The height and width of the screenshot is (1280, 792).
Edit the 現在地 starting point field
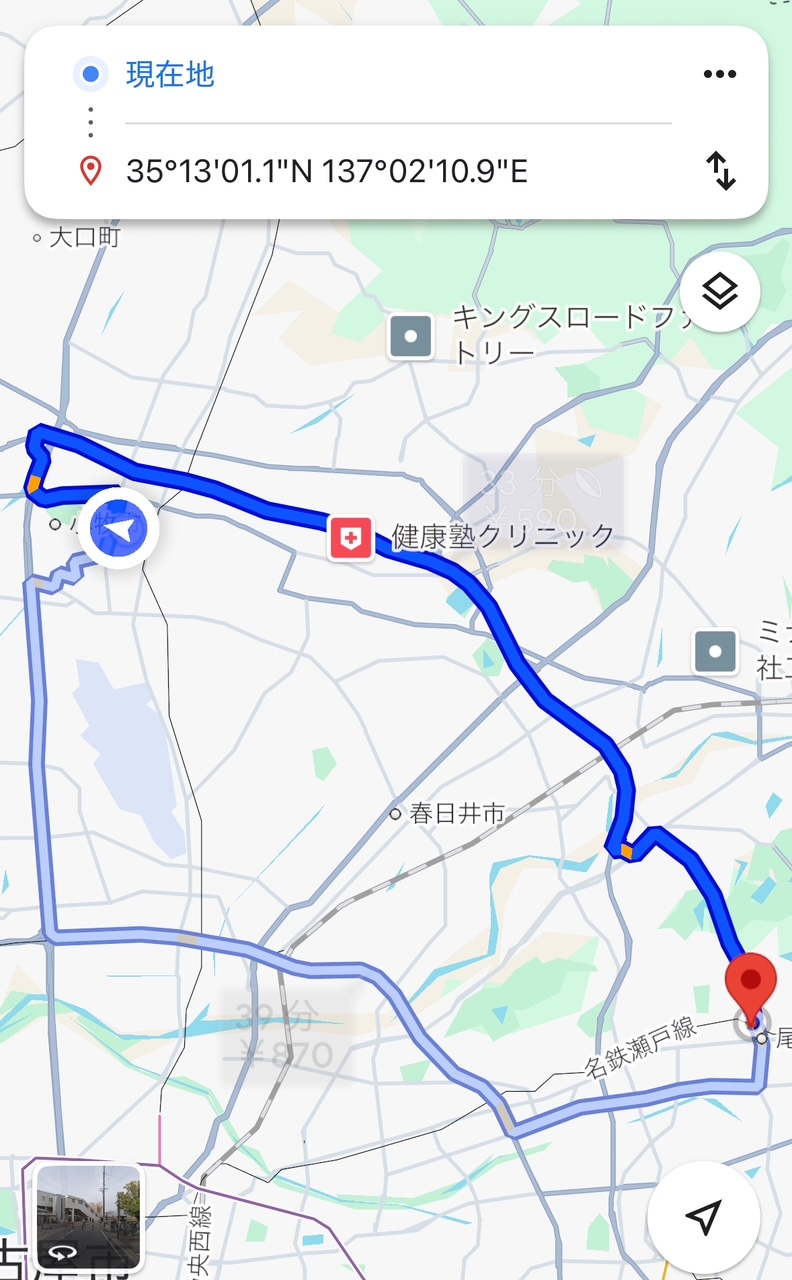click(x=398, y=74)
